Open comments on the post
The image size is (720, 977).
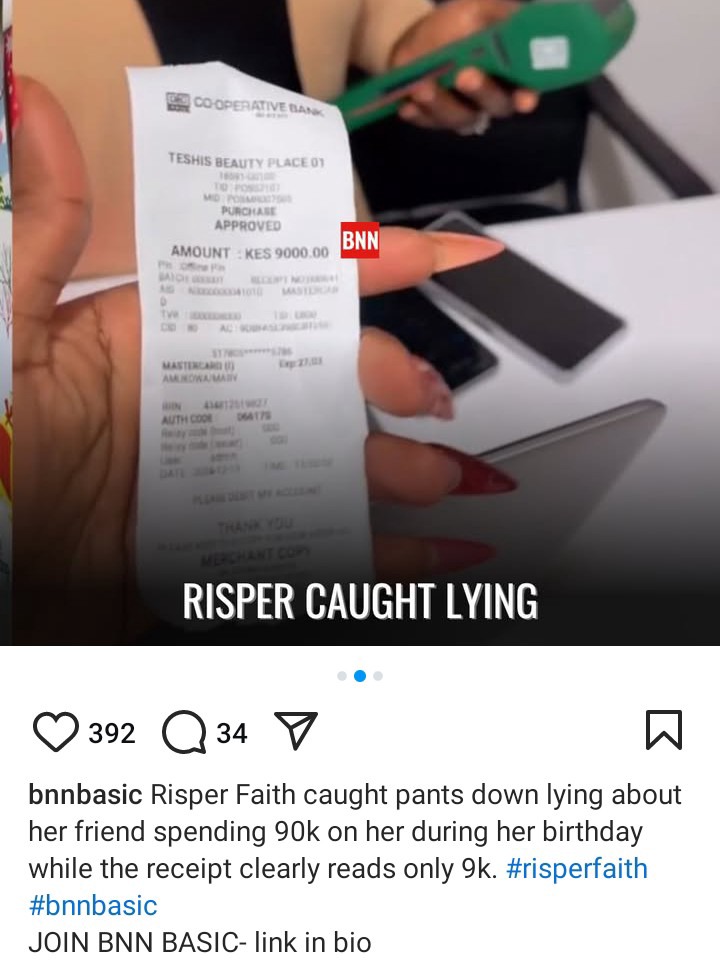pyautogui.click(x=184, y=733)
